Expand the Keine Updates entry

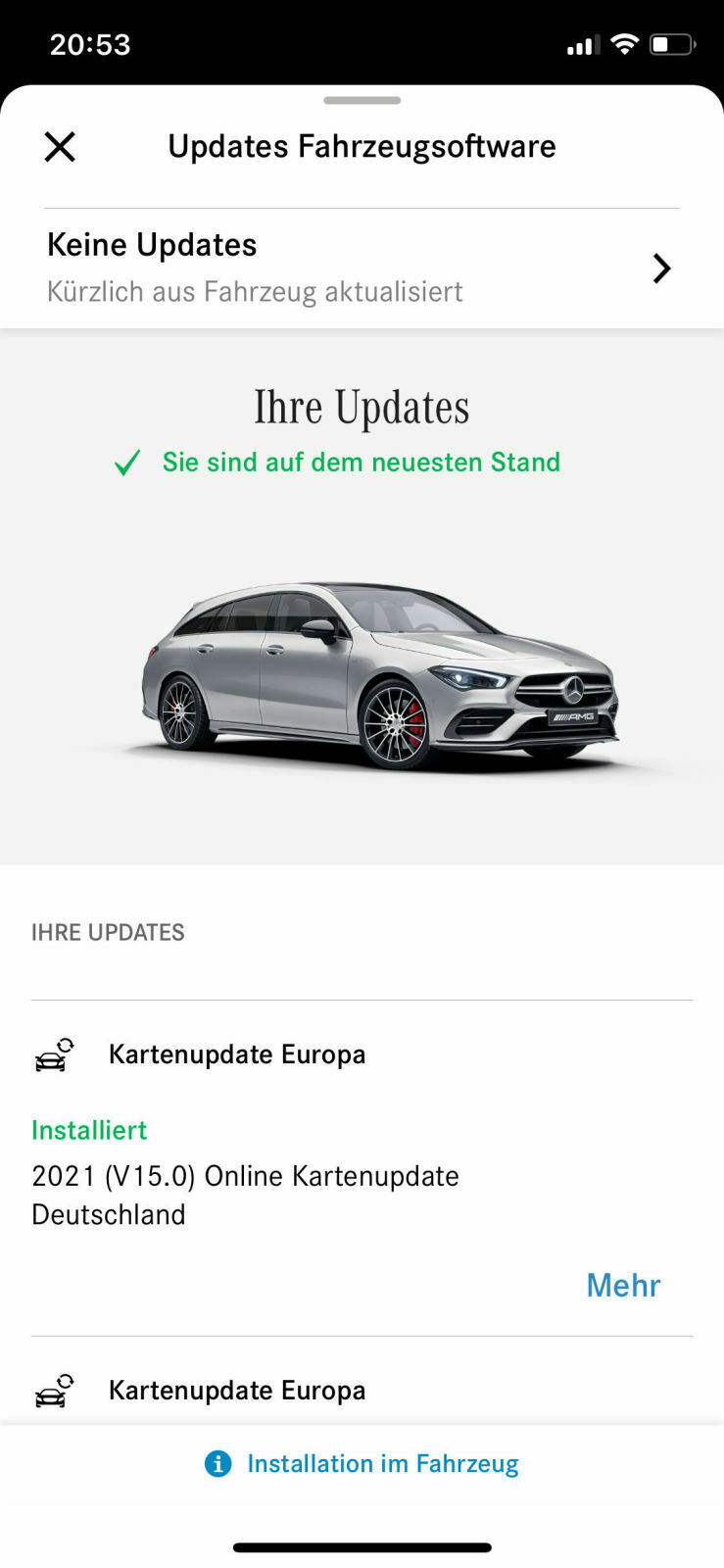(x=152, y=245)
